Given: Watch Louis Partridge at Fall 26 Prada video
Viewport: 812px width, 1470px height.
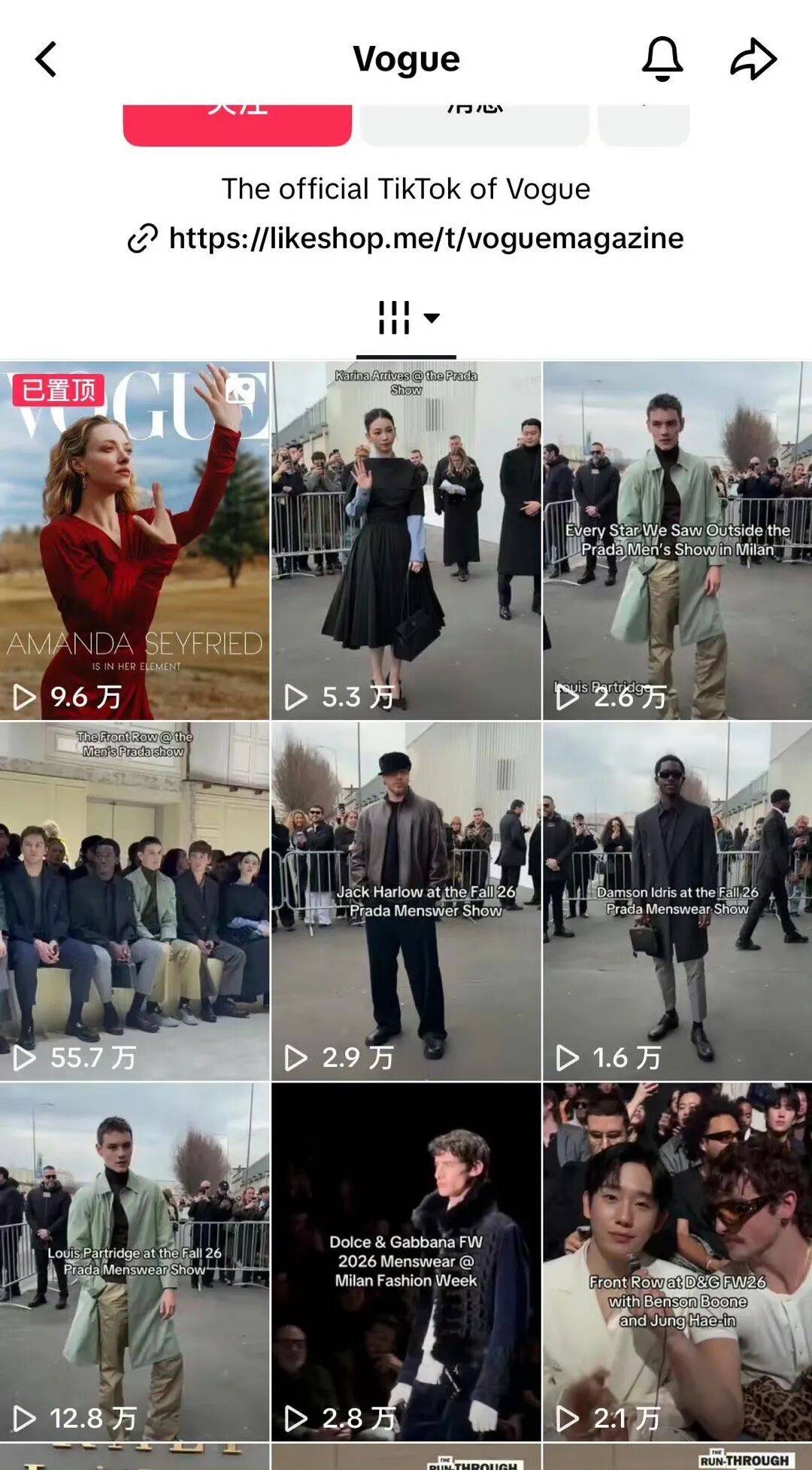Looking at the screenshot, I should pyautogui.click(x=135, y=1262).
